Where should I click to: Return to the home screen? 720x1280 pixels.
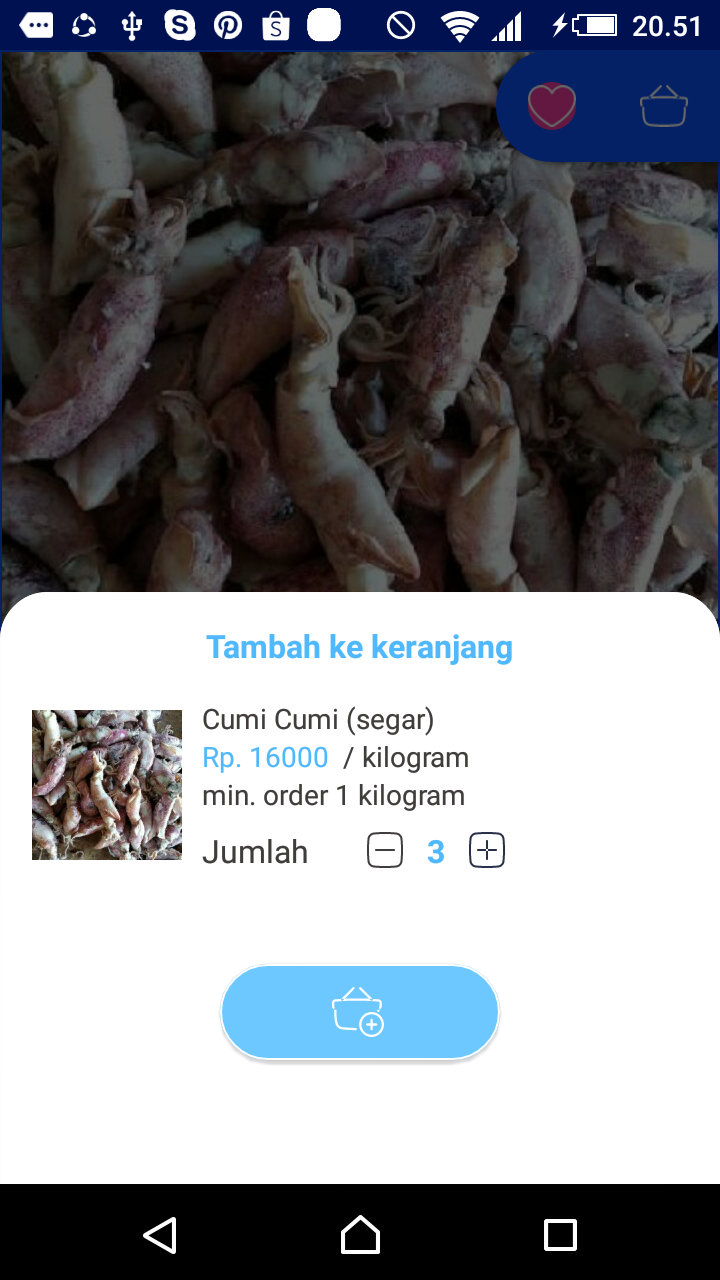click(360, 1235)
